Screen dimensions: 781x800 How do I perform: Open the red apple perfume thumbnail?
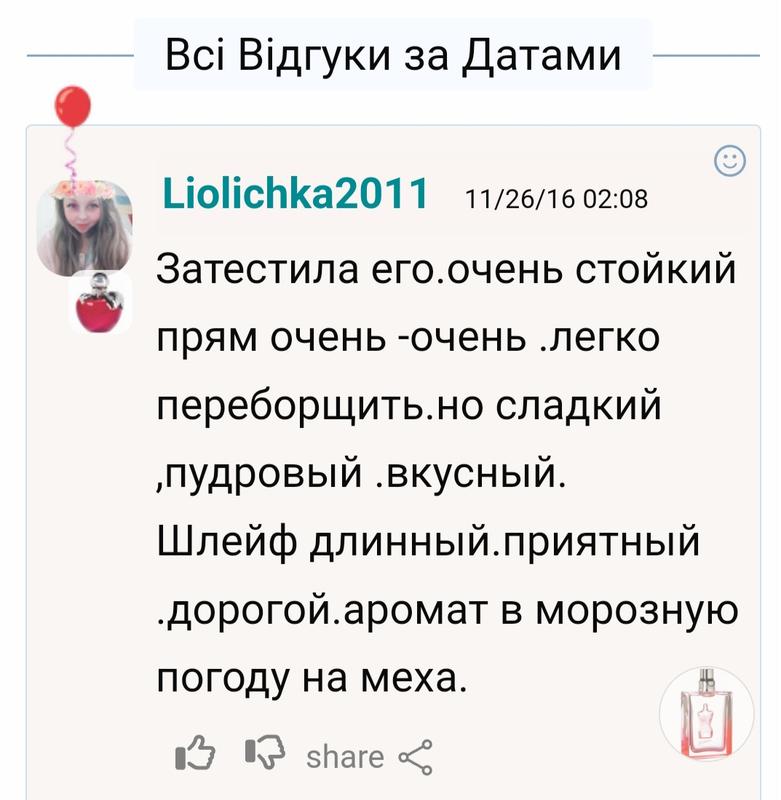[x=101, y=302]
